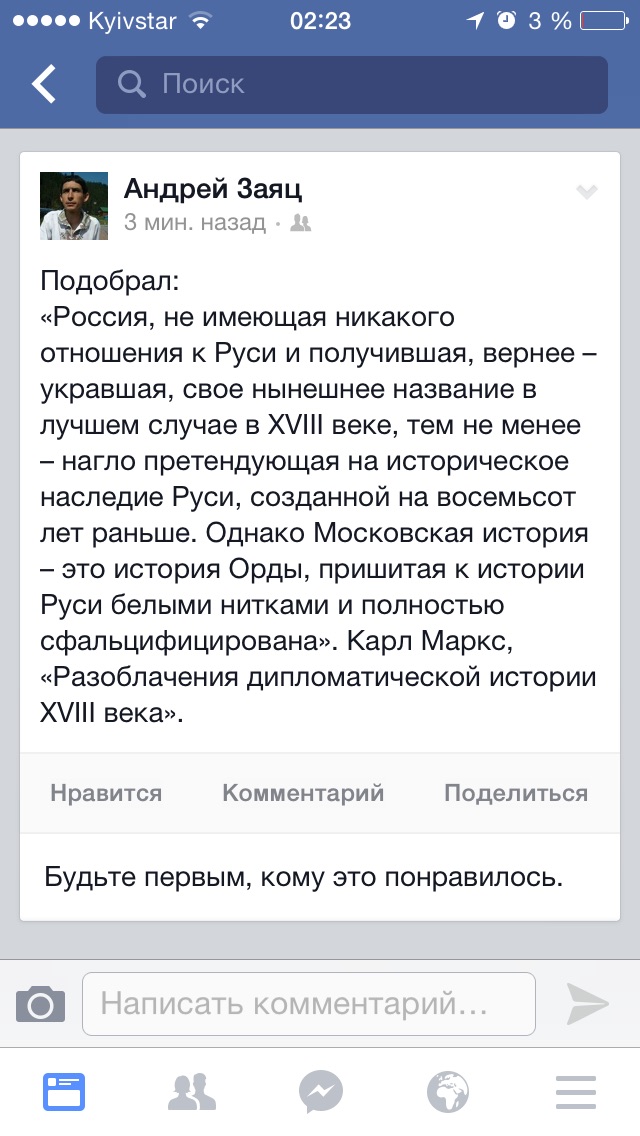
Task: Open the Friend Requests tab
Action: click(x=192, y=1091)
